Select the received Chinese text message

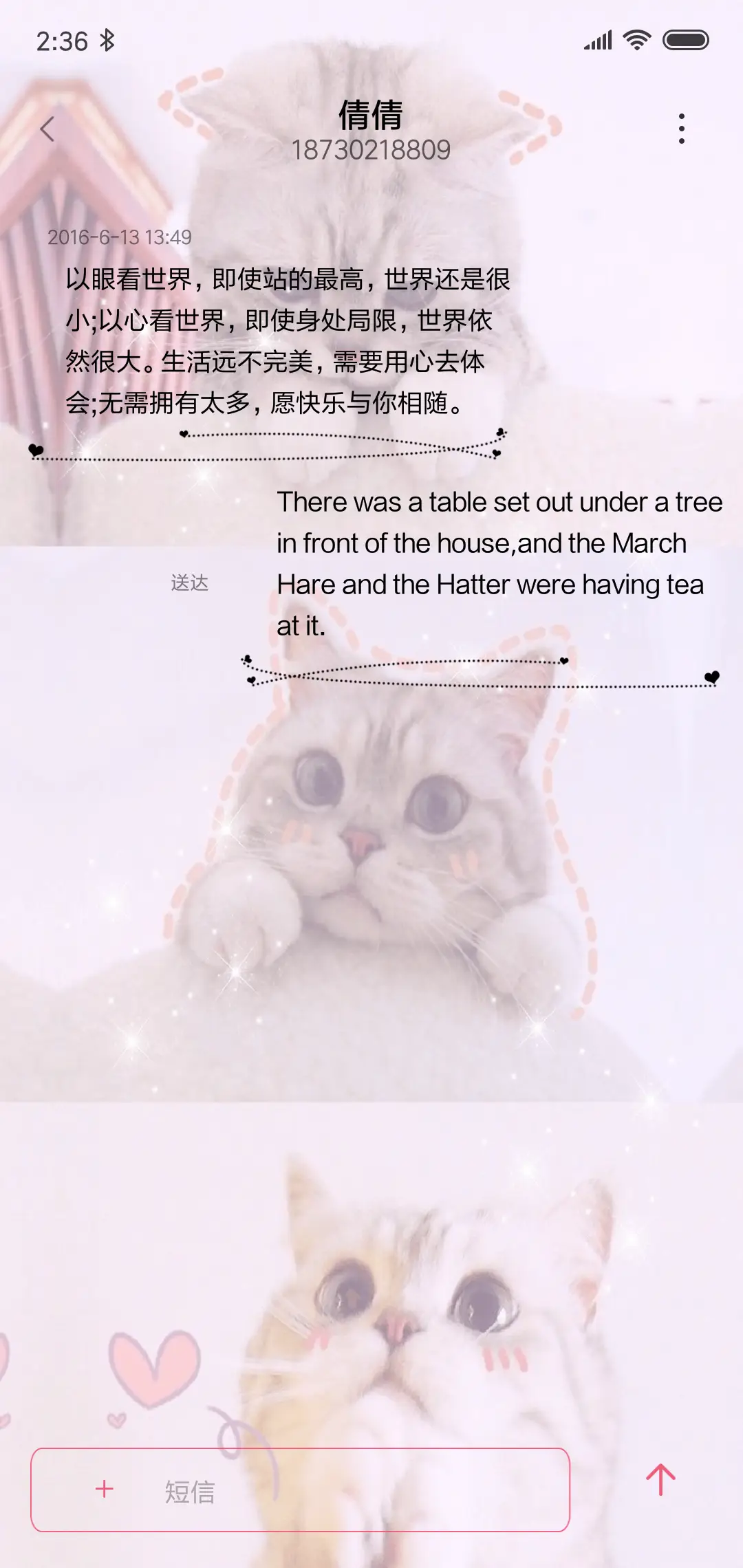288,340
